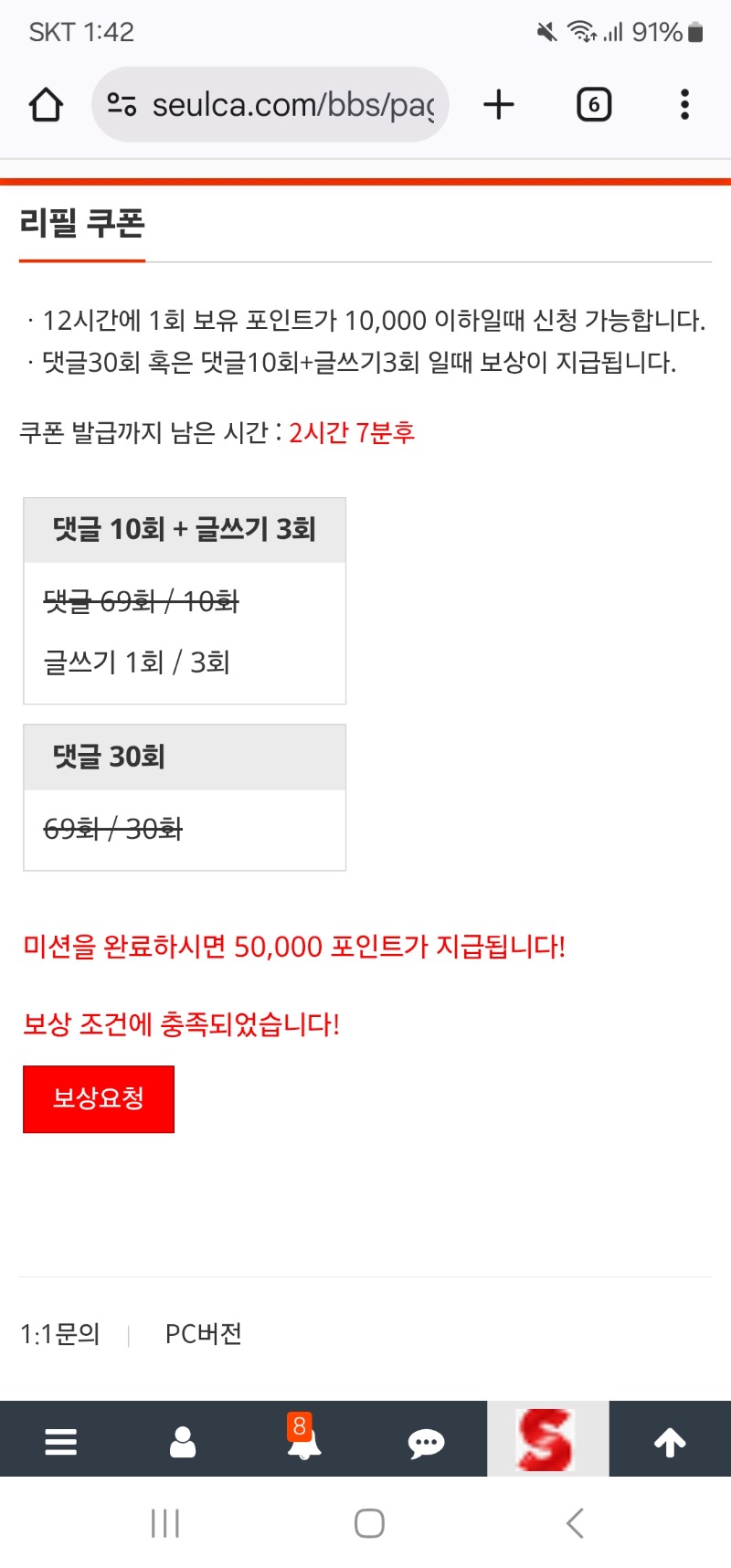Open the browser home page
The height and width of the screenshot is (1568, 731).
click(46, 105)
